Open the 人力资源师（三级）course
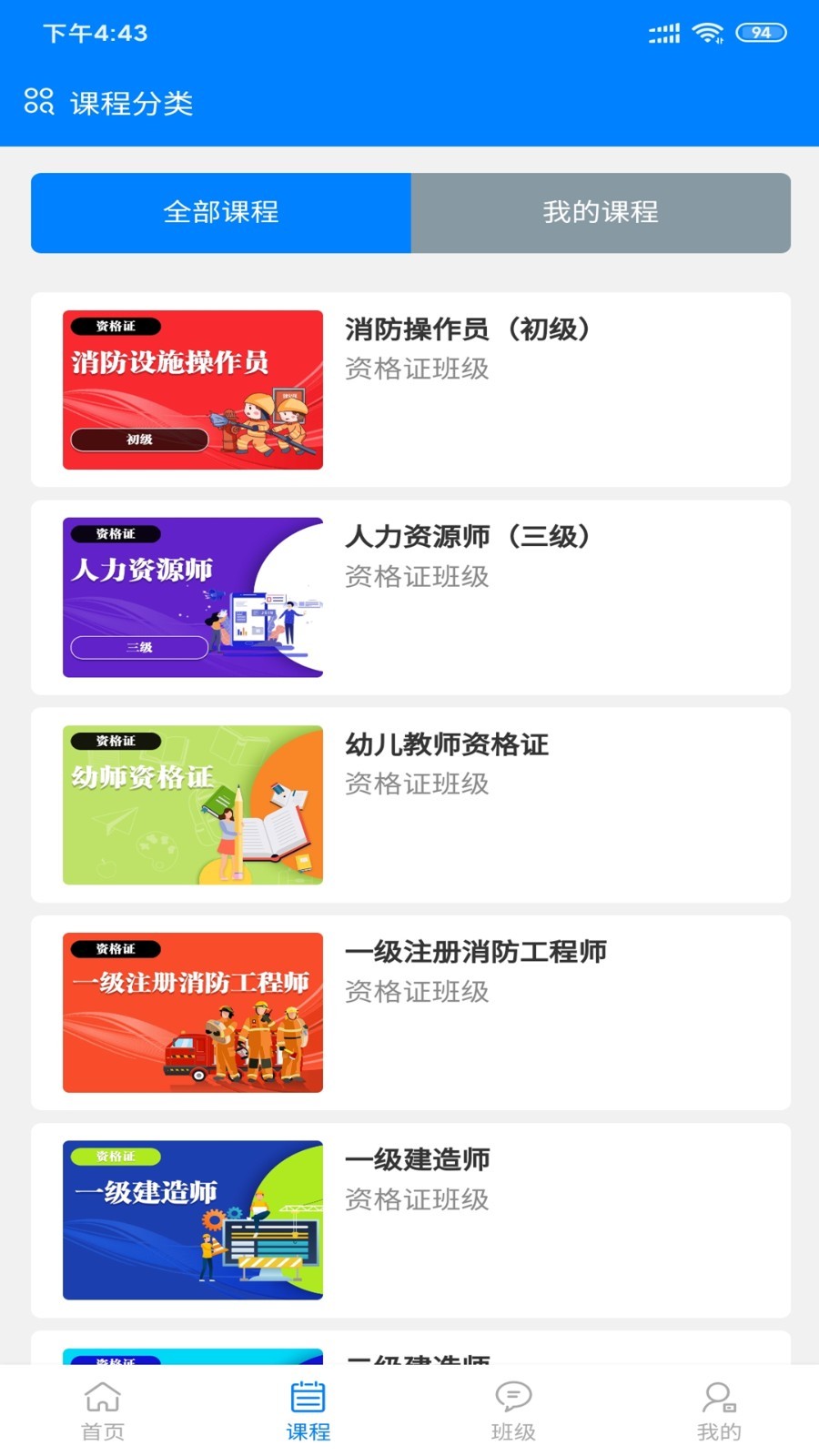 coord(469,537)
